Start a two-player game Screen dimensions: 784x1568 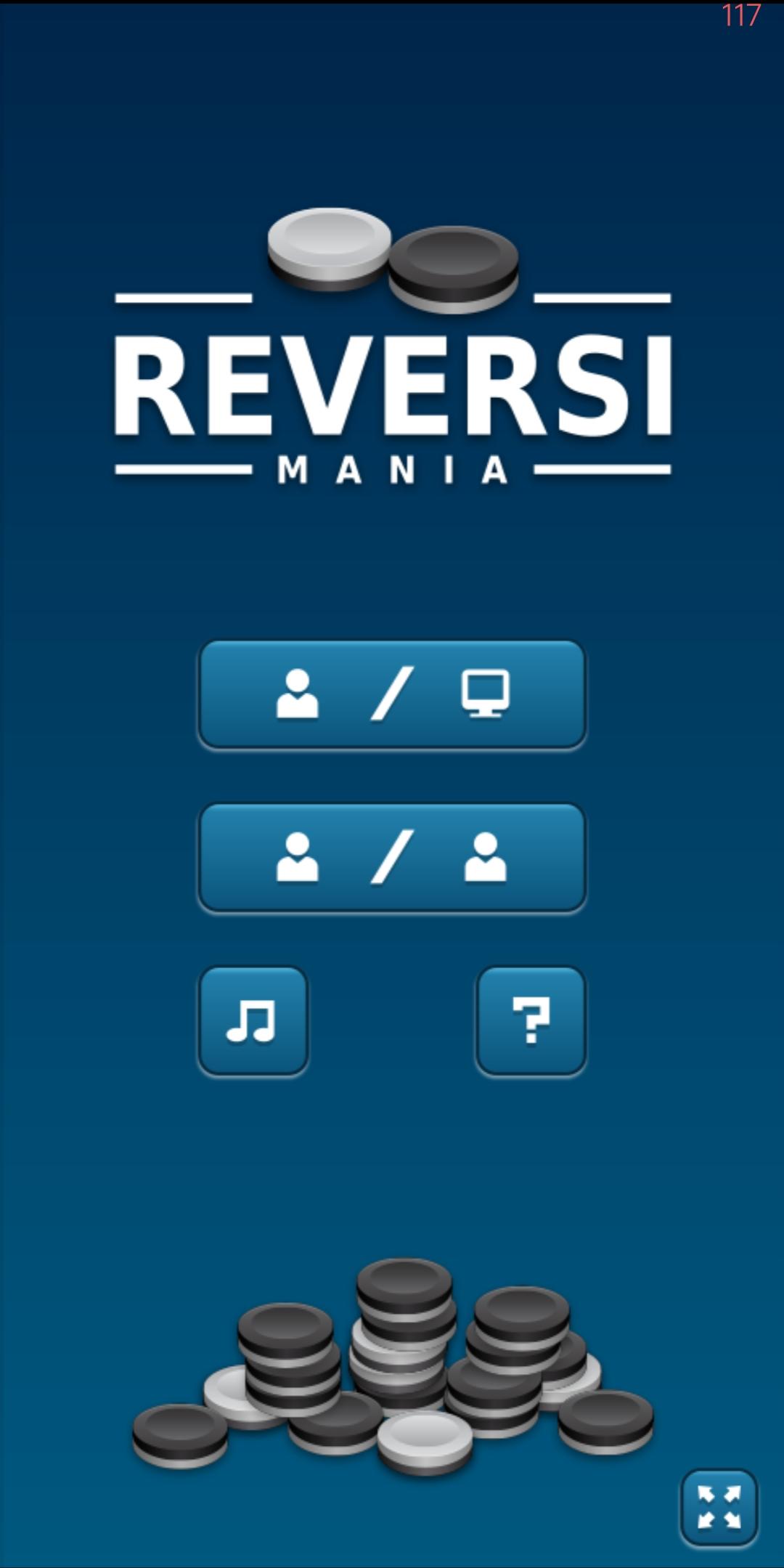[x=392, y=857]
